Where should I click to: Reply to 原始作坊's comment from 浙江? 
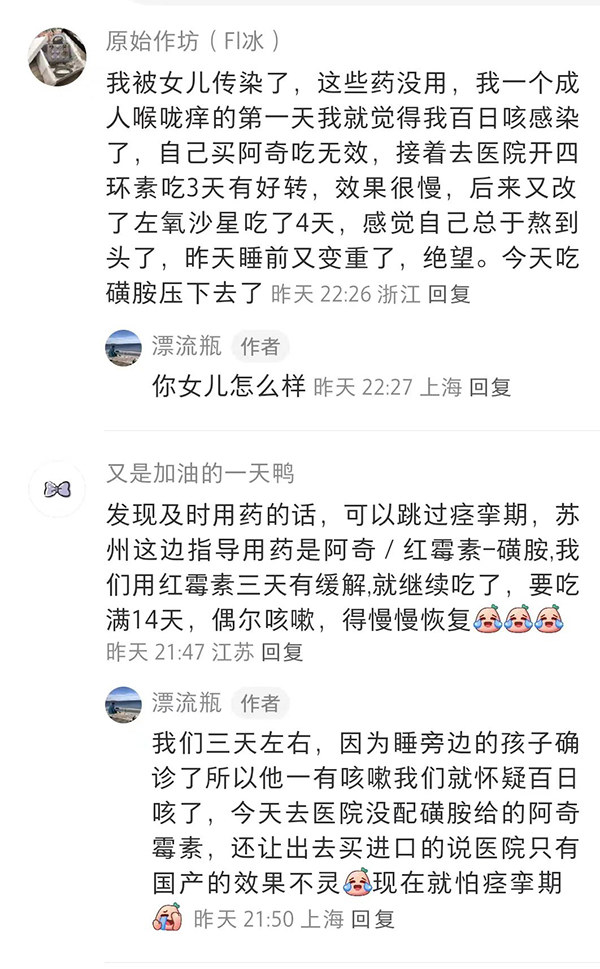click(x=449, y=295)
